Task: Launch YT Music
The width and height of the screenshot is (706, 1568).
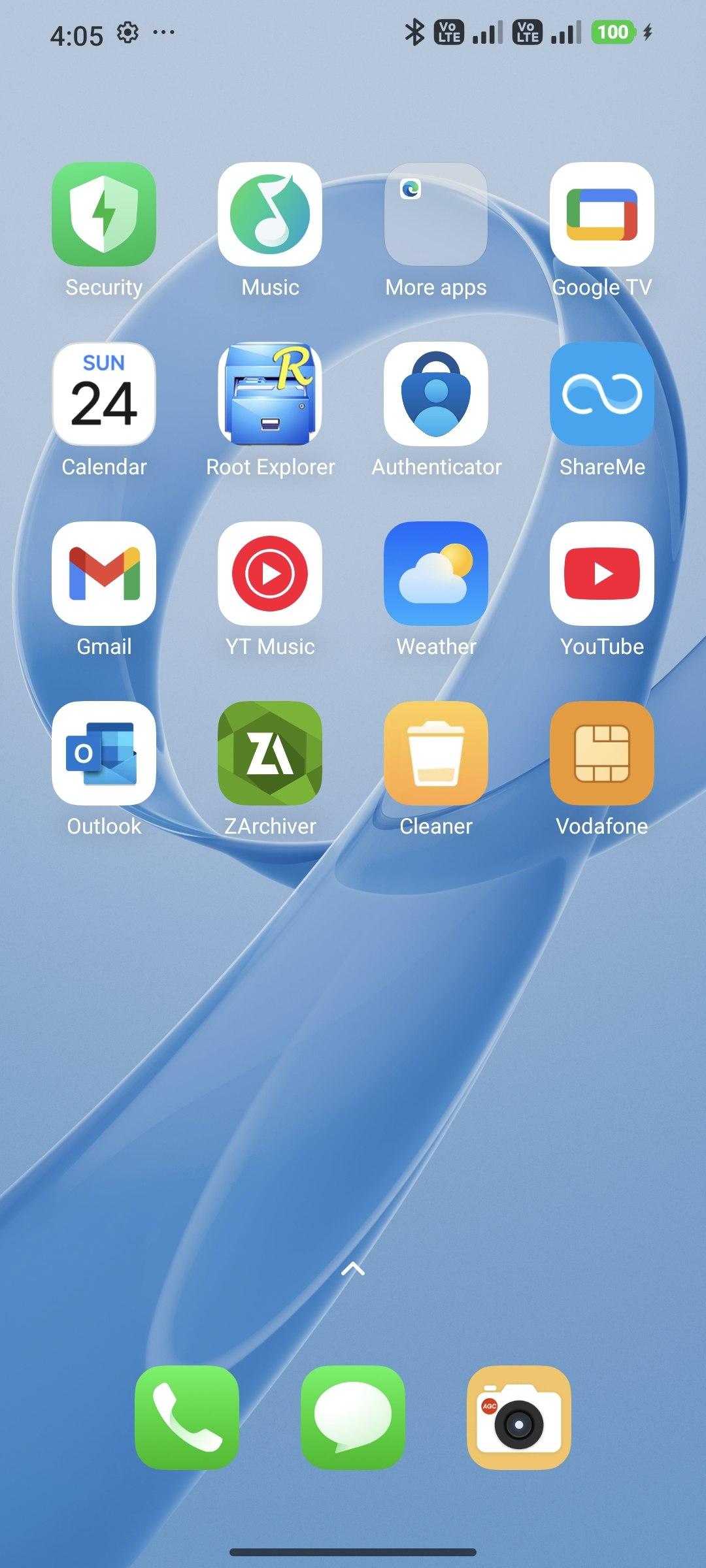Action: 270,574
